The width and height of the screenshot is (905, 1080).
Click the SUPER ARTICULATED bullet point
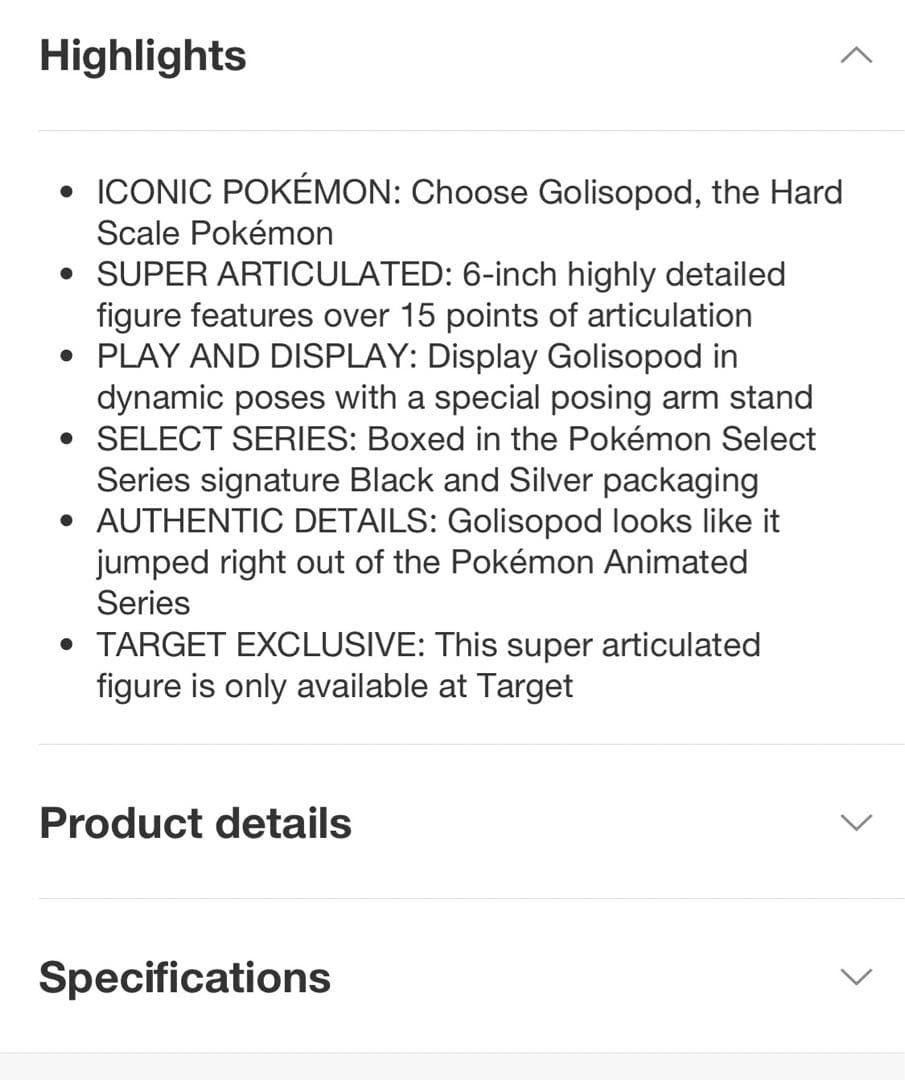tap(440, 294)
